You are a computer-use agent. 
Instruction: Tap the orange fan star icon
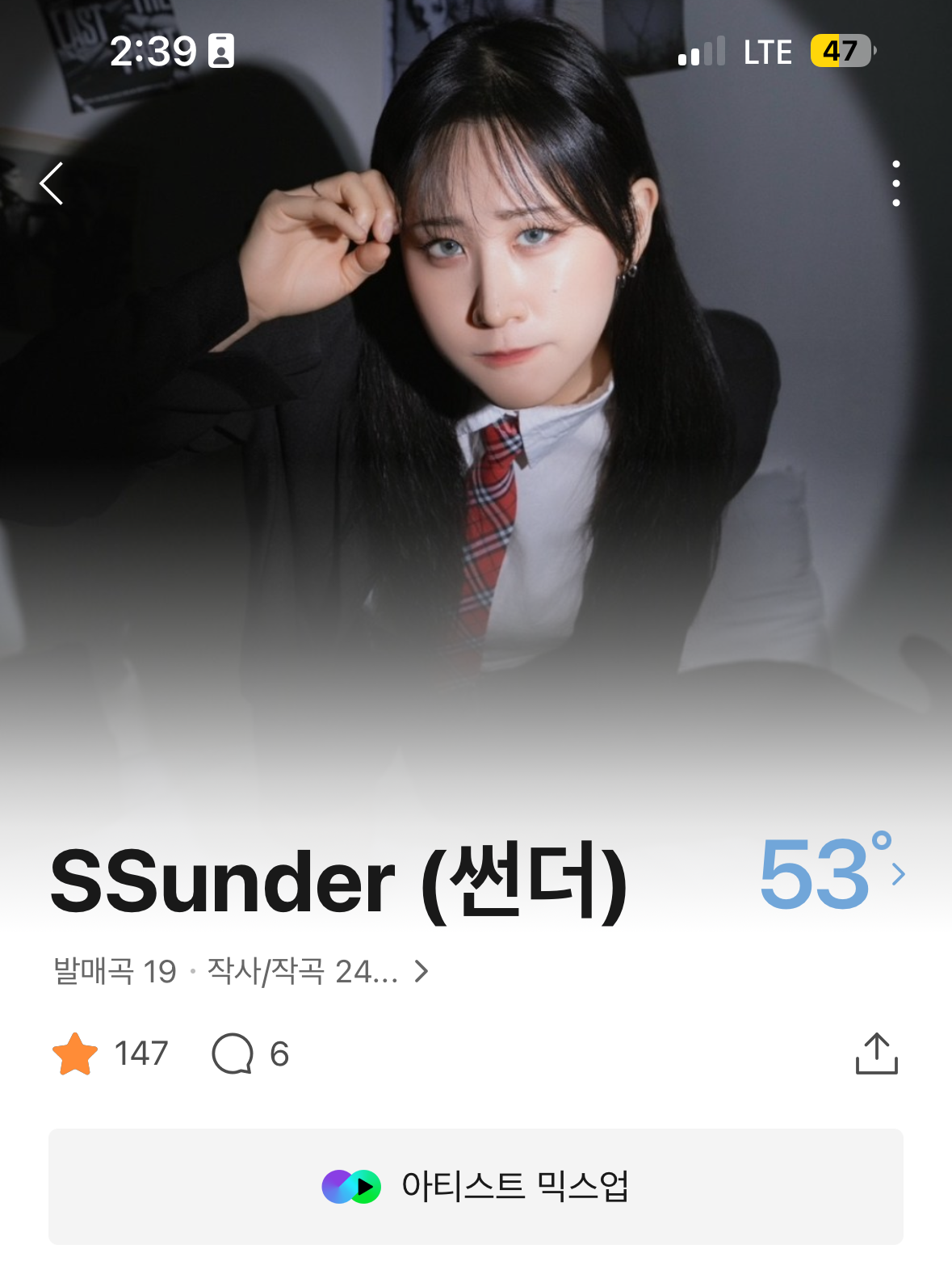coord(75,1054)
